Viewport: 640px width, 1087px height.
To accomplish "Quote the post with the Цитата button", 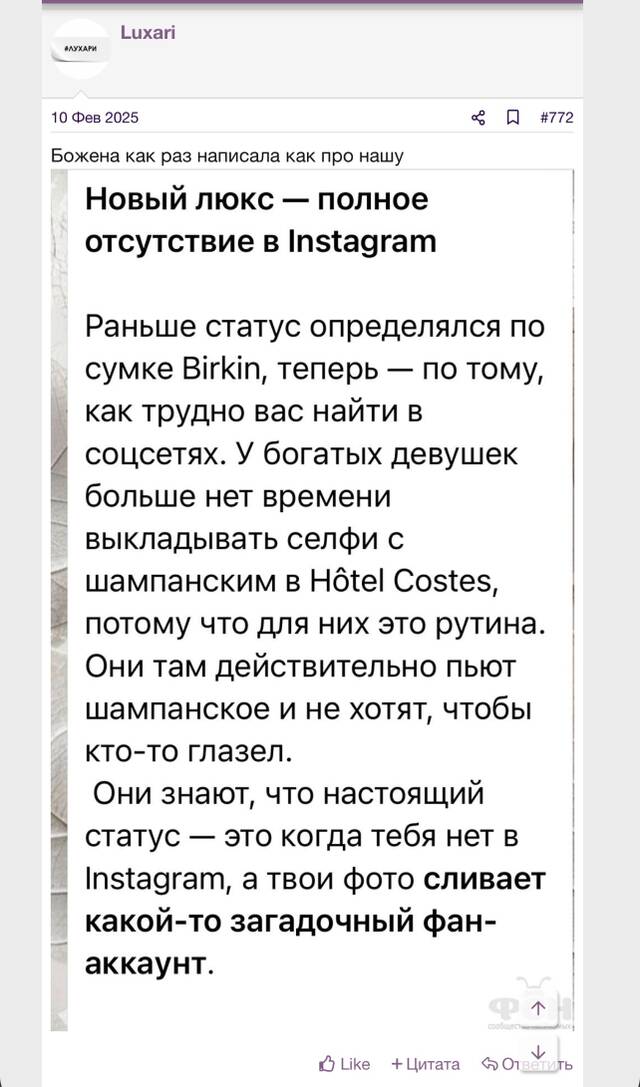I will 426,1063.
